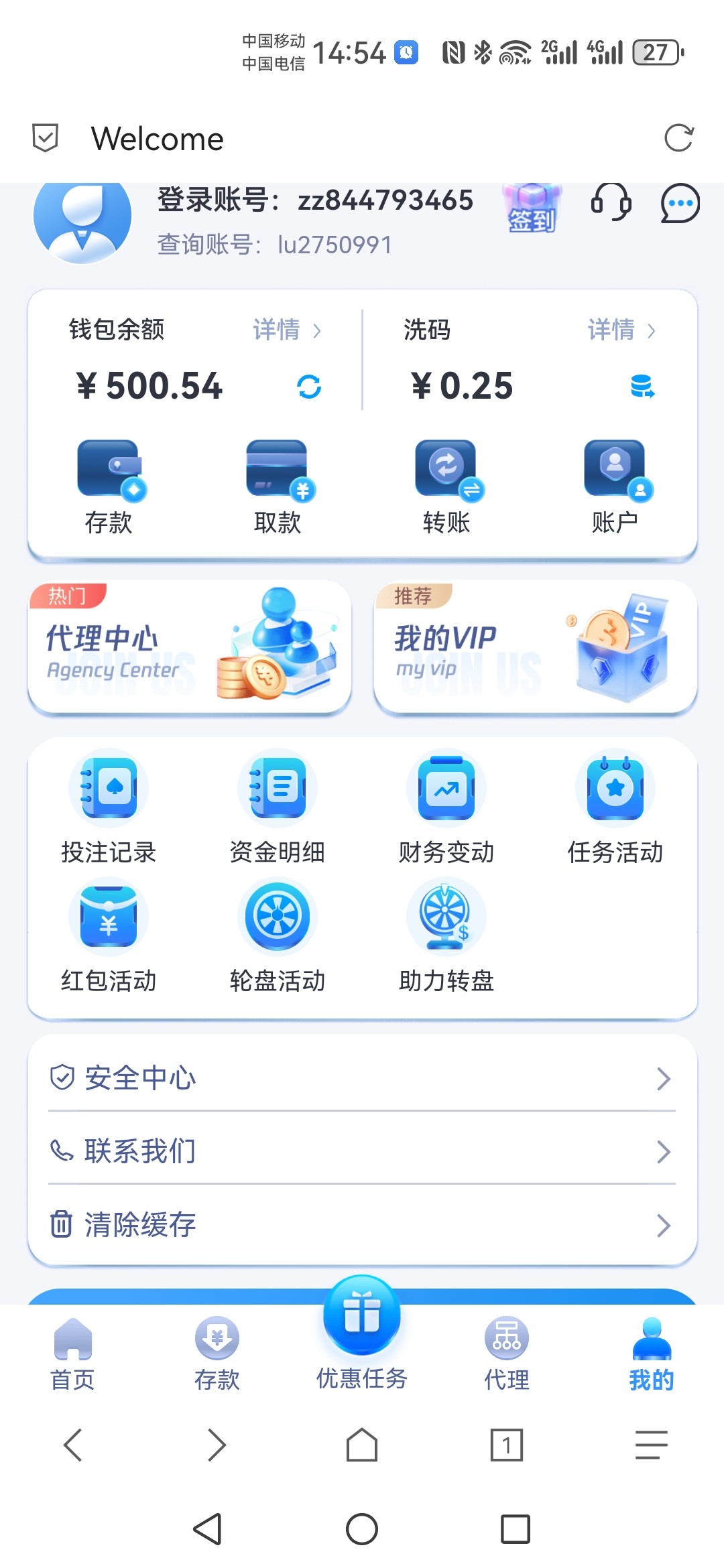This screenshot has height=1568, width=724.
Task: Open 取款 withdrawal
Action: point(278,487)
